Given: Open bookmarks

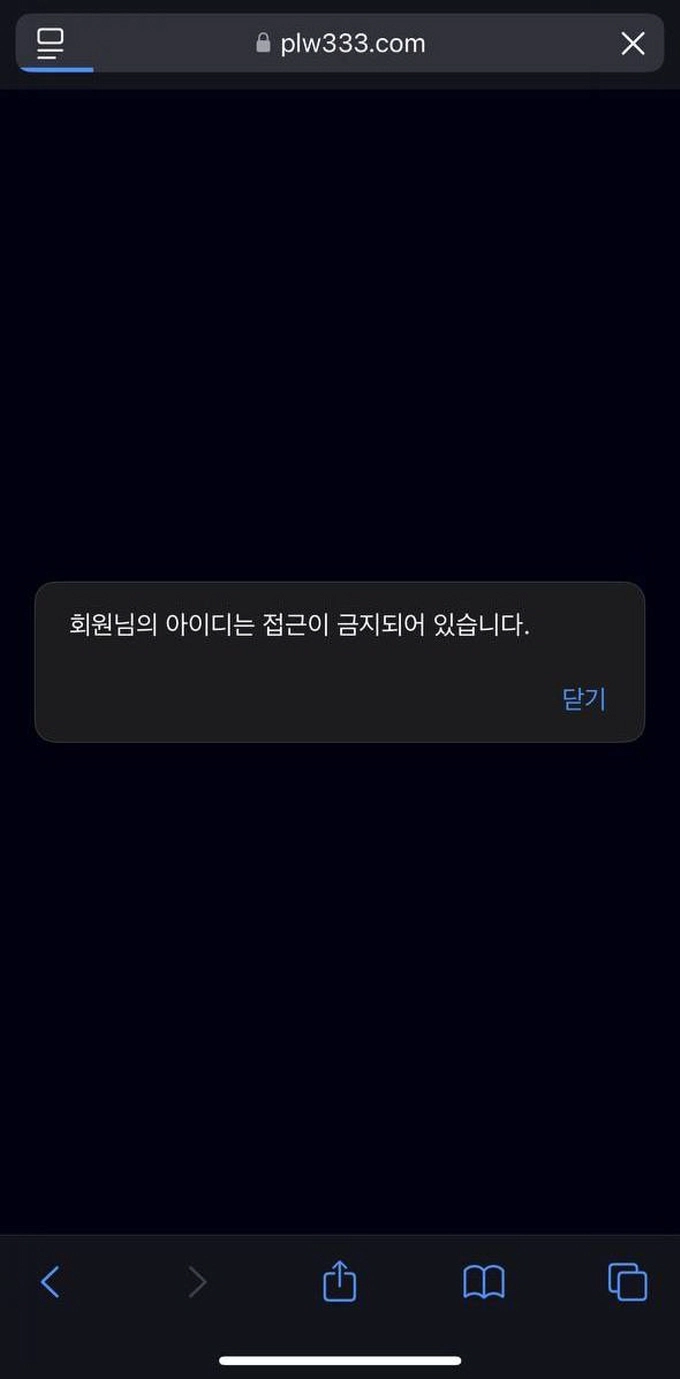Looking at the screenshot, I should click(x=484, y=1281).
